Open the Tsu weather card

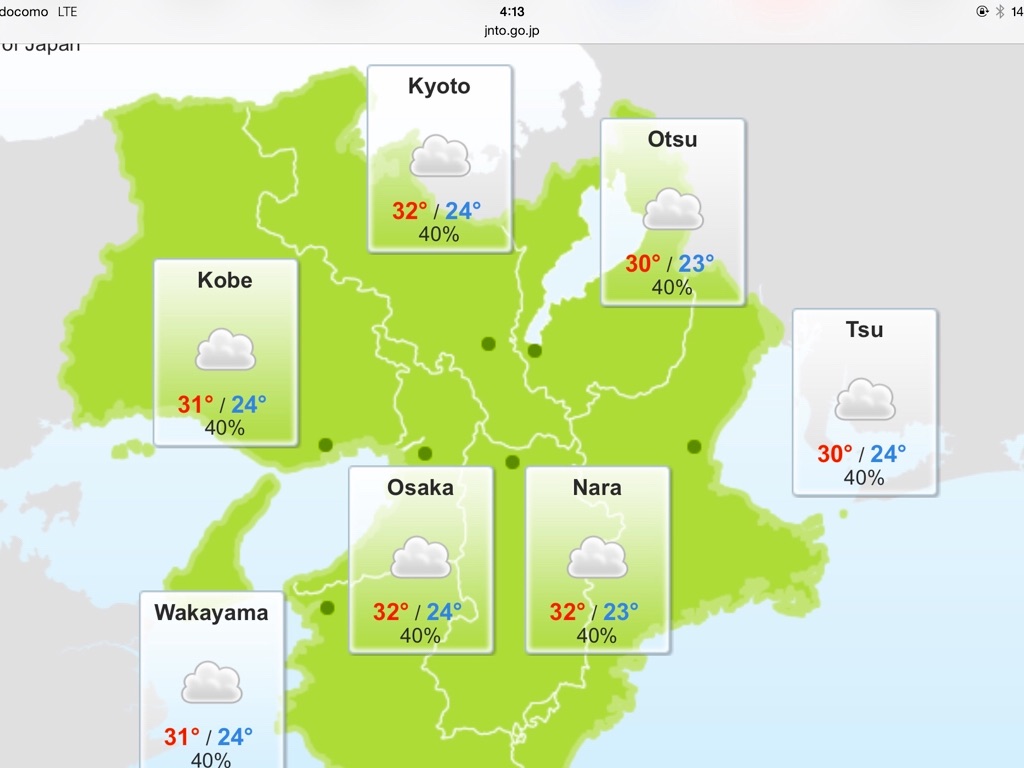(x=864, y=402)
